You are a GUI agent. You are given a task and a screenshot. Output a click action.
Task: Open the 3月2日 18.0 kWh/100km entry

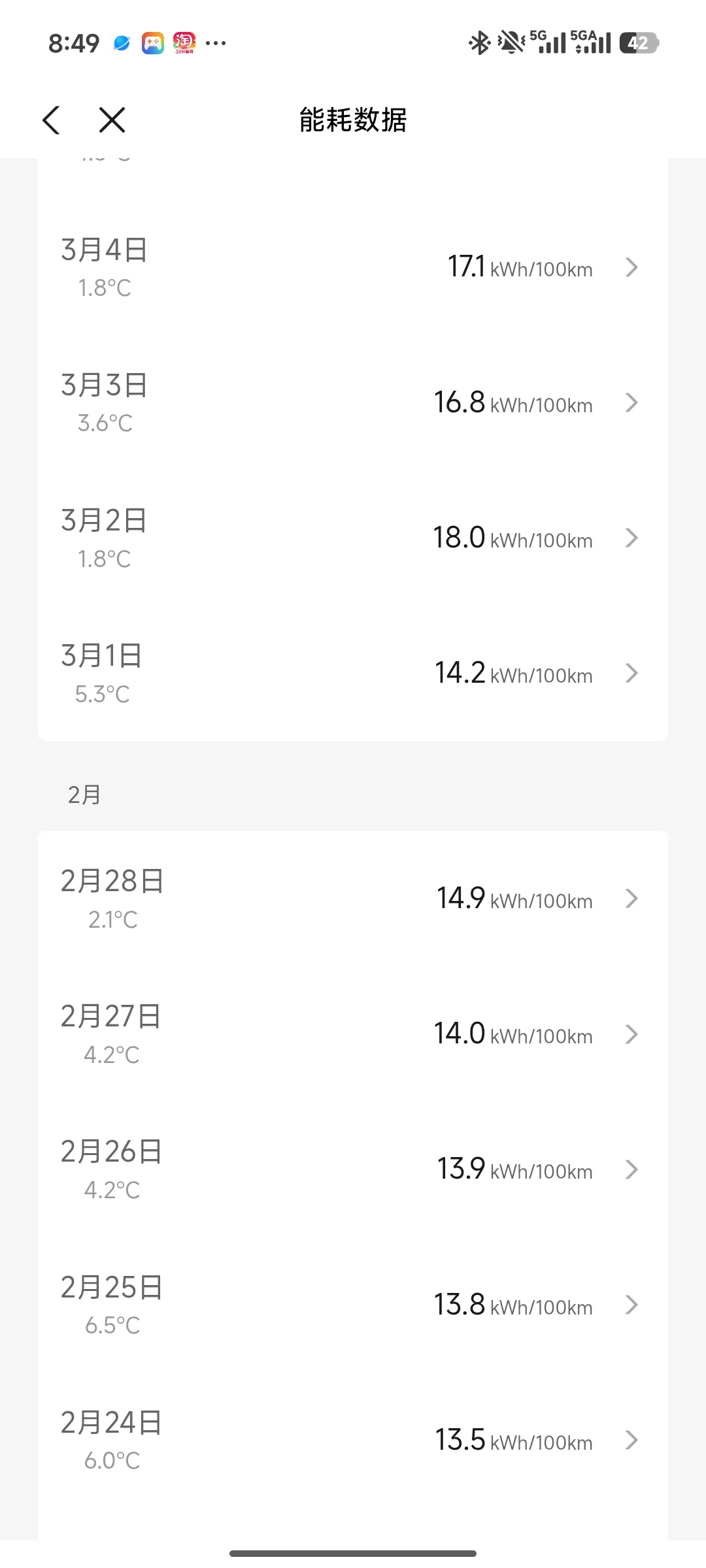click(353, 538)
